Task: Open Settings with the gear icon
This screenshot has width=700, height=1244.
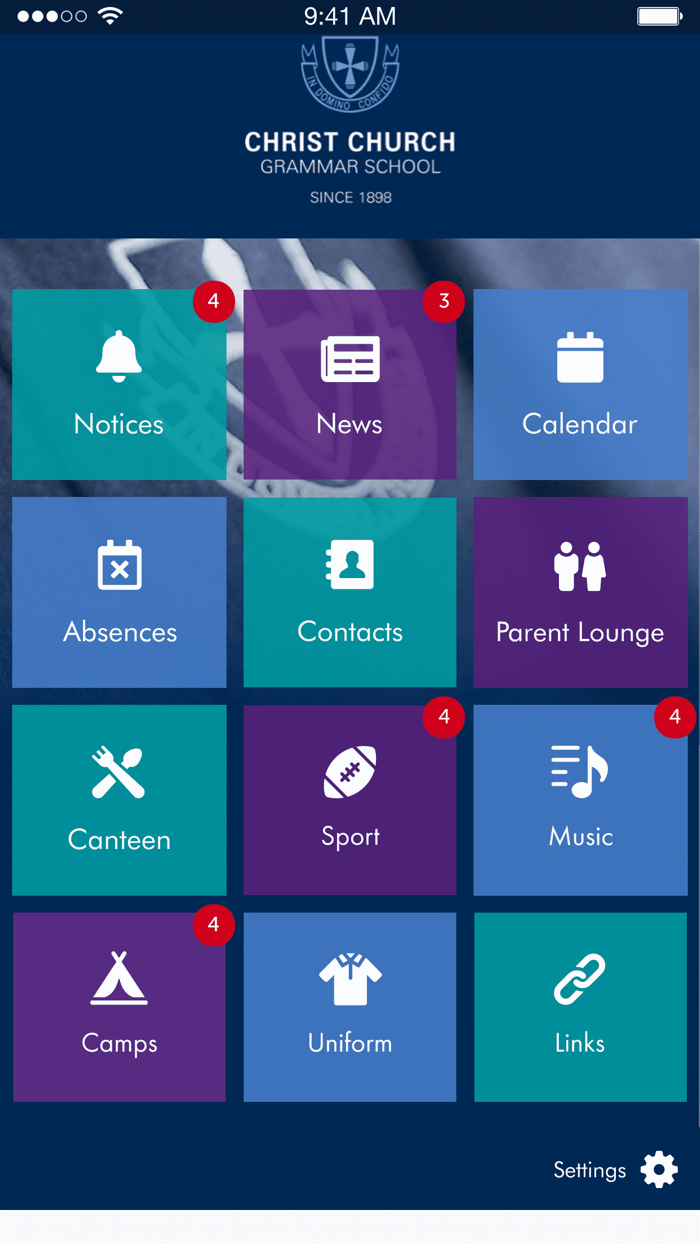Action: [x=659, y=1170]
